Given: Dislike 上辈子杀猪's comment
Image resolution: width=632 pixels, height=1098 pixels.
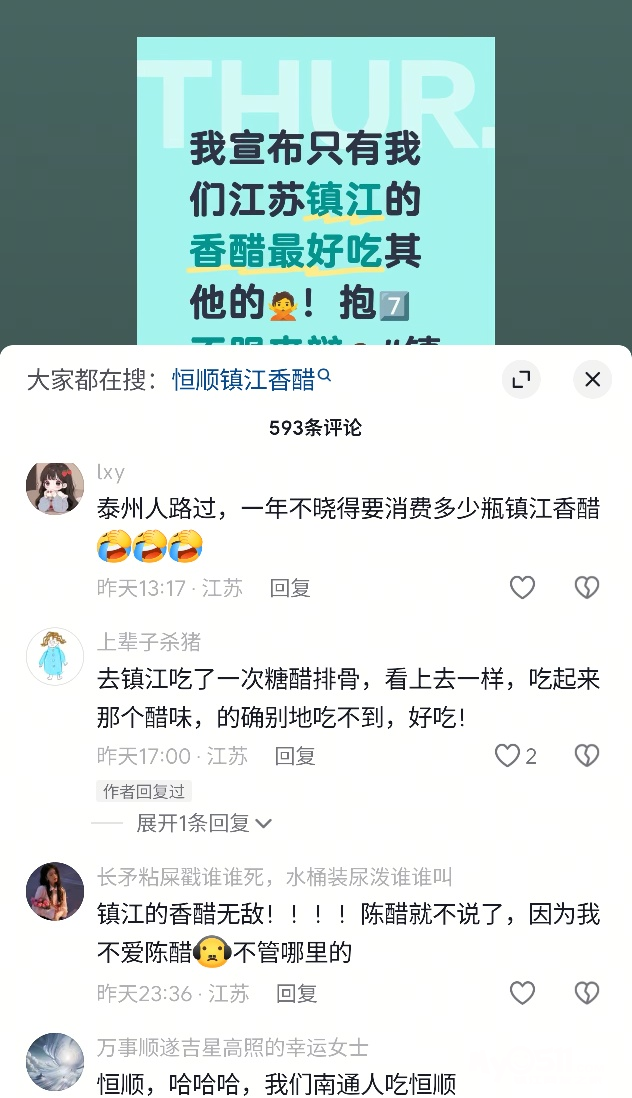Looking at the screenshot, I should click(x=586, y=756).
